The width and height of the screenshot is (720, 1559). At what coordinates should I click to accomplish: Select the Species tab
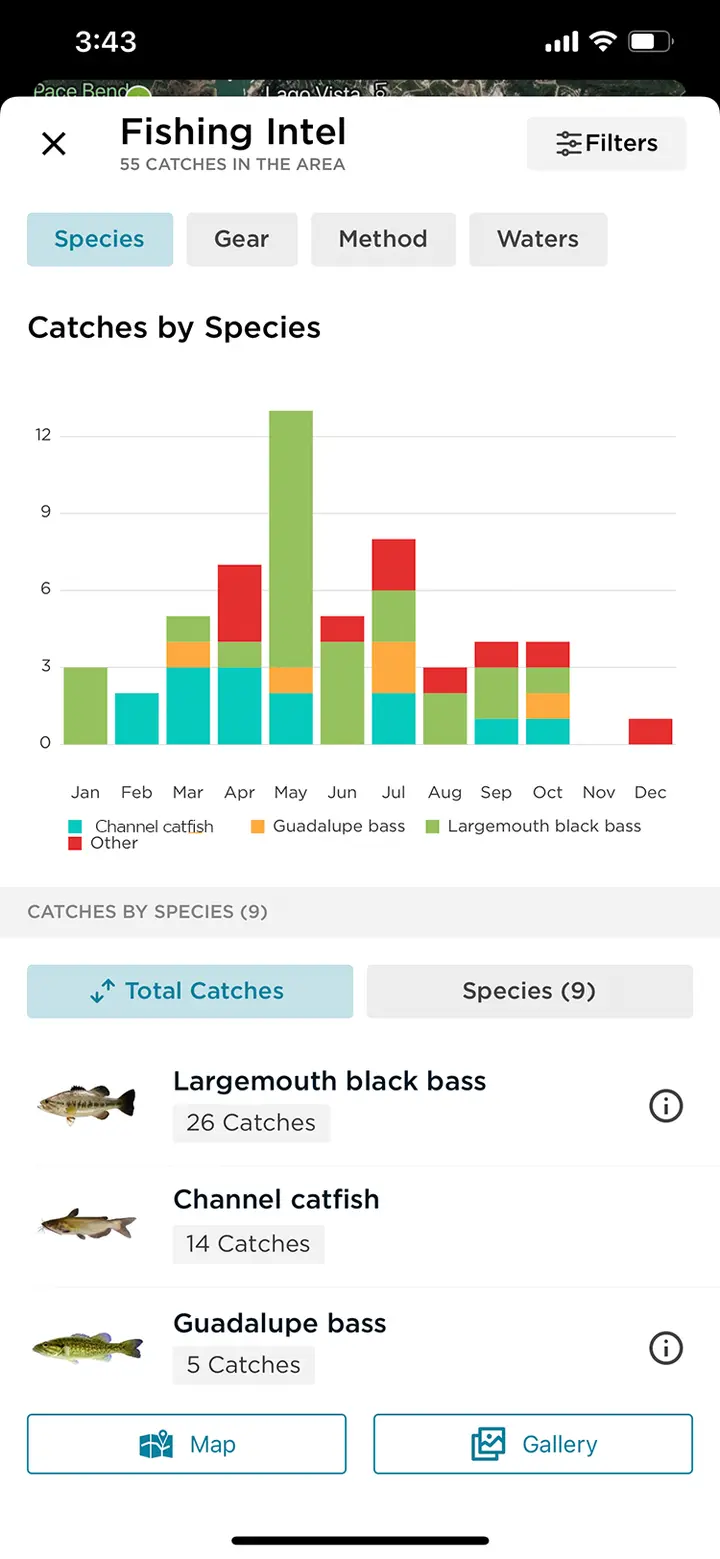click(99, 239)
